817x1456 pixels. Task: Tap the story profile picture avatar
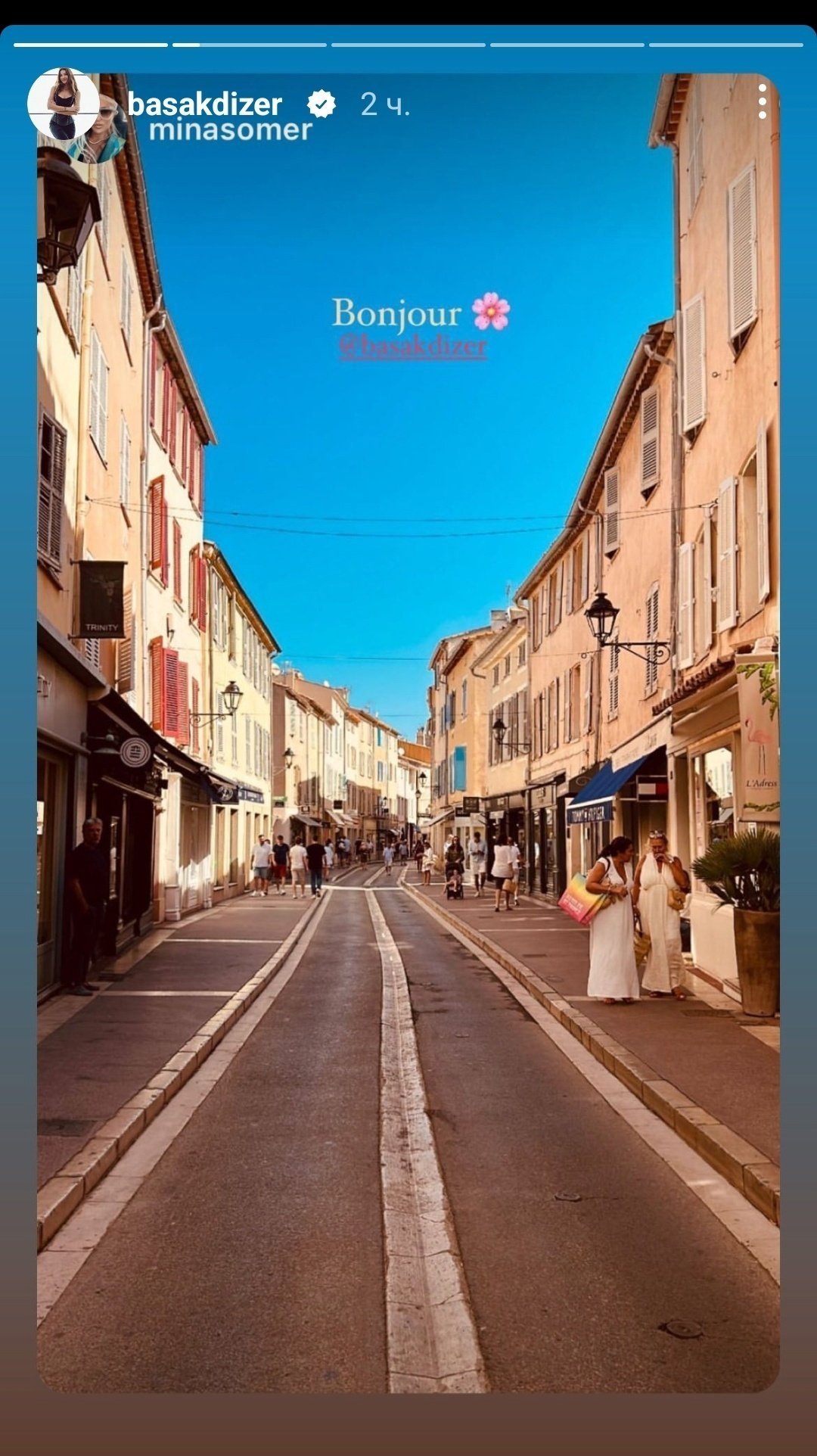click(64, 104)
